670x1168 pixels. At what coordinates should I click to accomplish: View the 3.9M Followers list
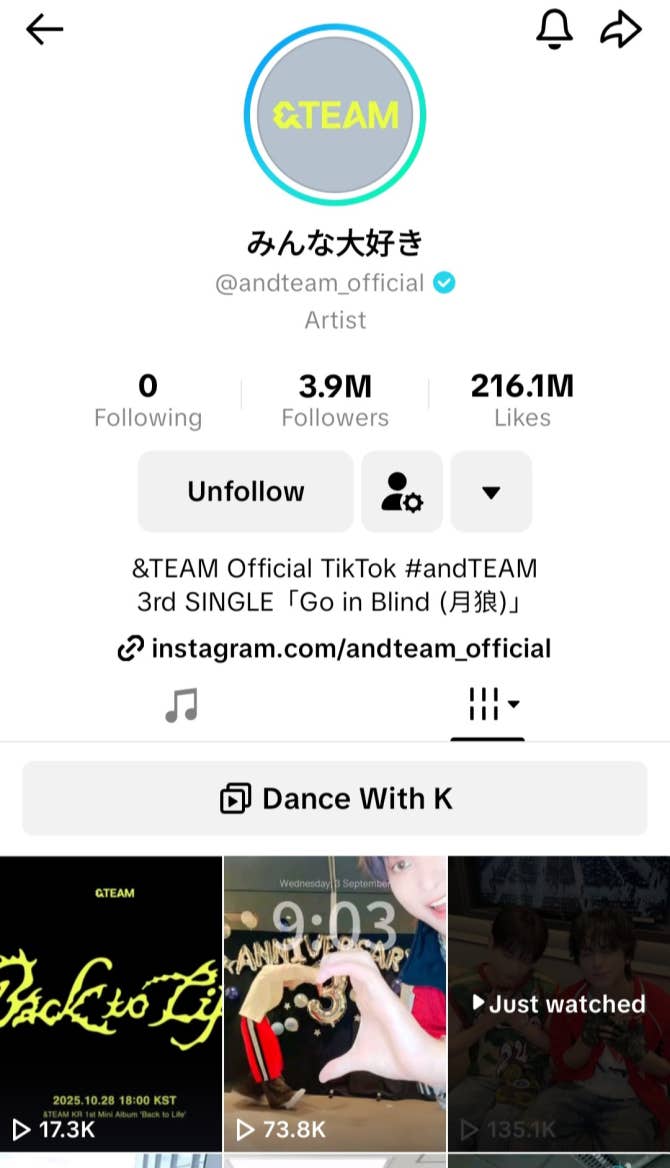335,400
